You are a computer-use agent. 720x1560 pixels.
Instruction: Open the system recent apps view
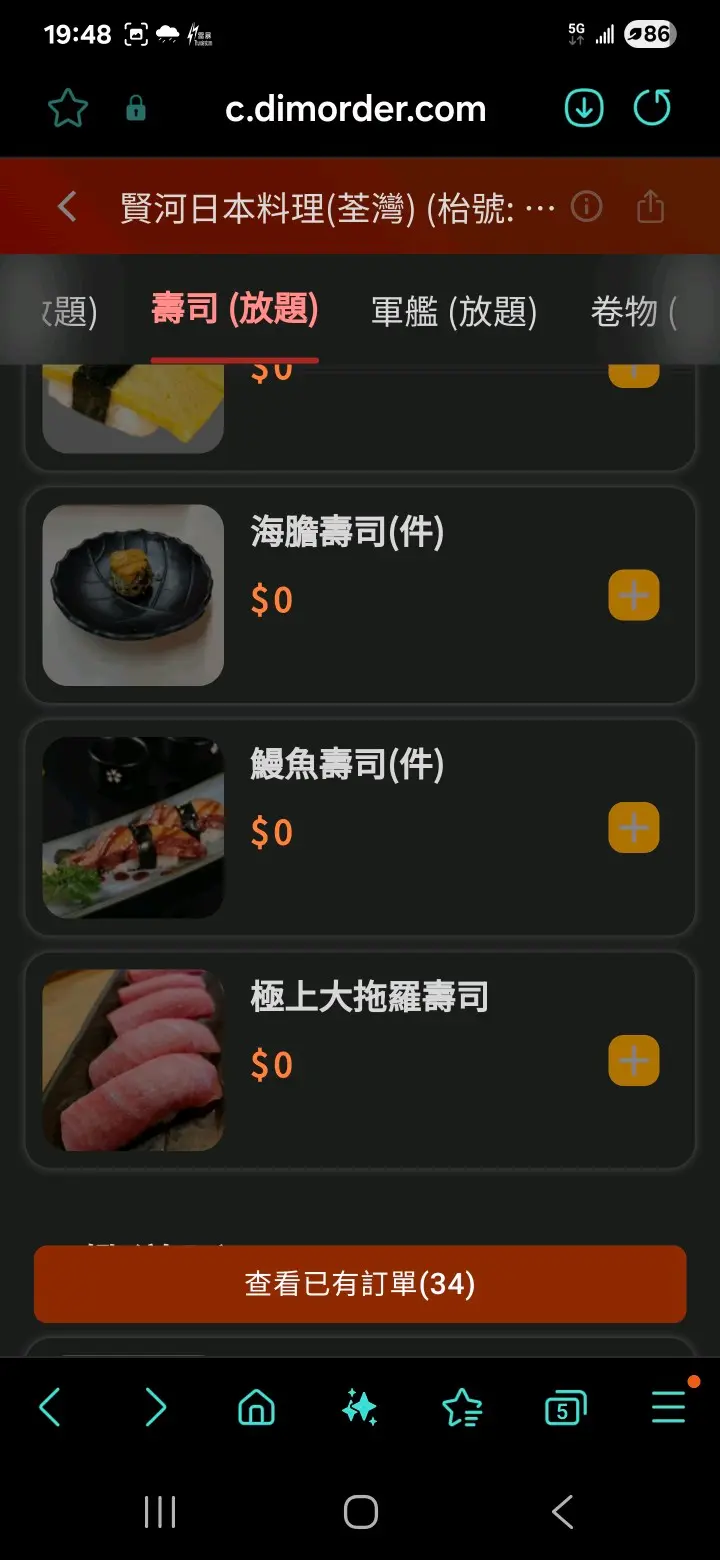coord(160,1512)
